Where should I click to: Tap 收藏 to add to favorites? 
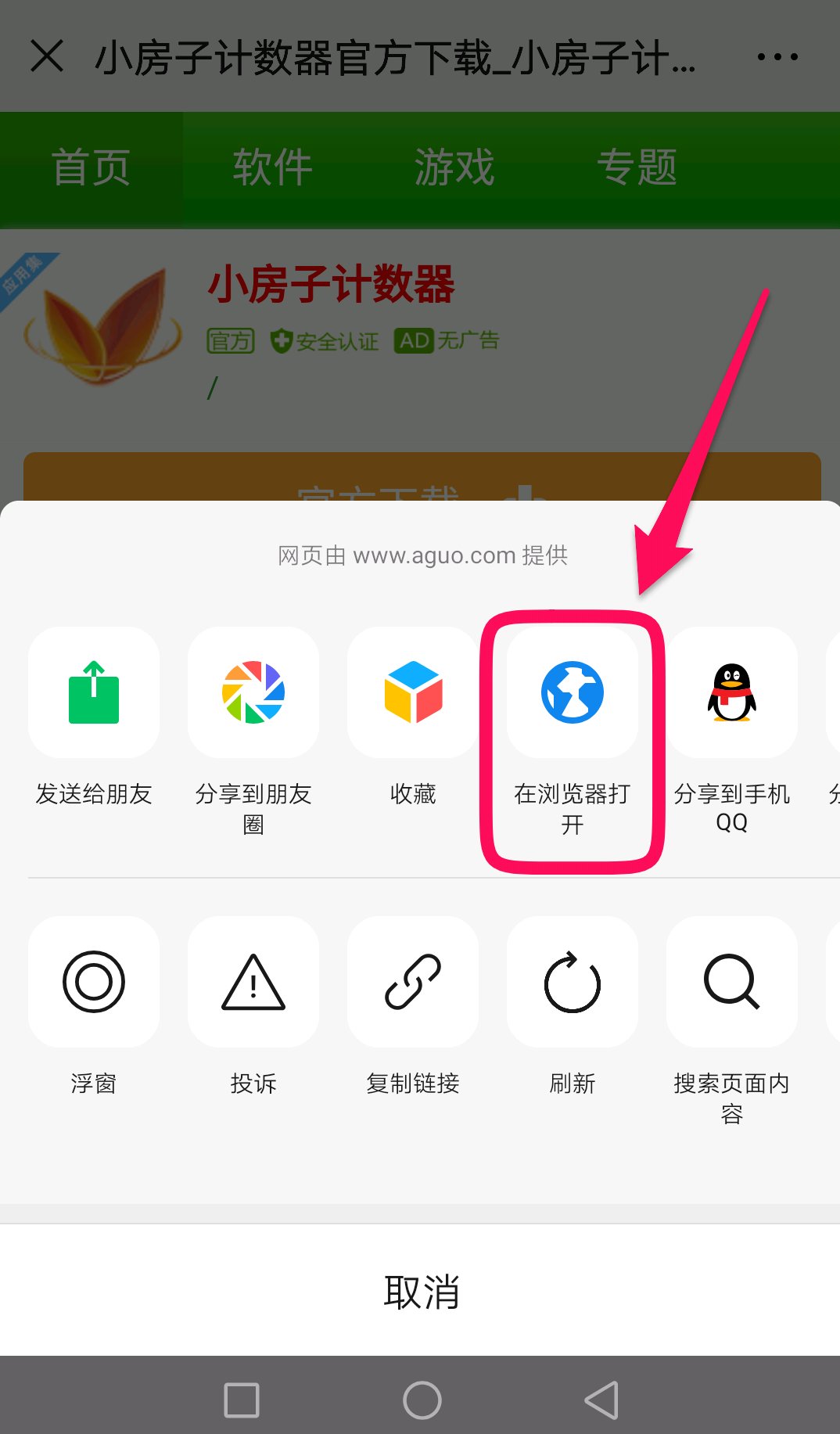[413, 693]
